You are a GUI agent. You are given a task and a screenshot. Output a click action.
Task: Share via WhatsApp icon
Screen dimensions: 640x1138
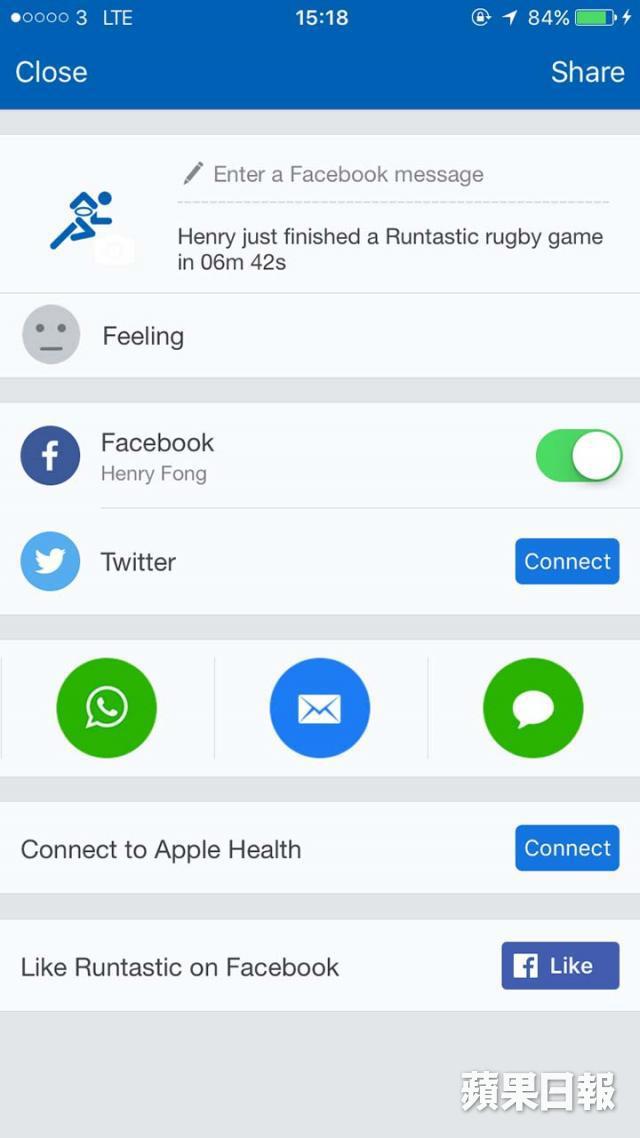click(x=107, y=708)
